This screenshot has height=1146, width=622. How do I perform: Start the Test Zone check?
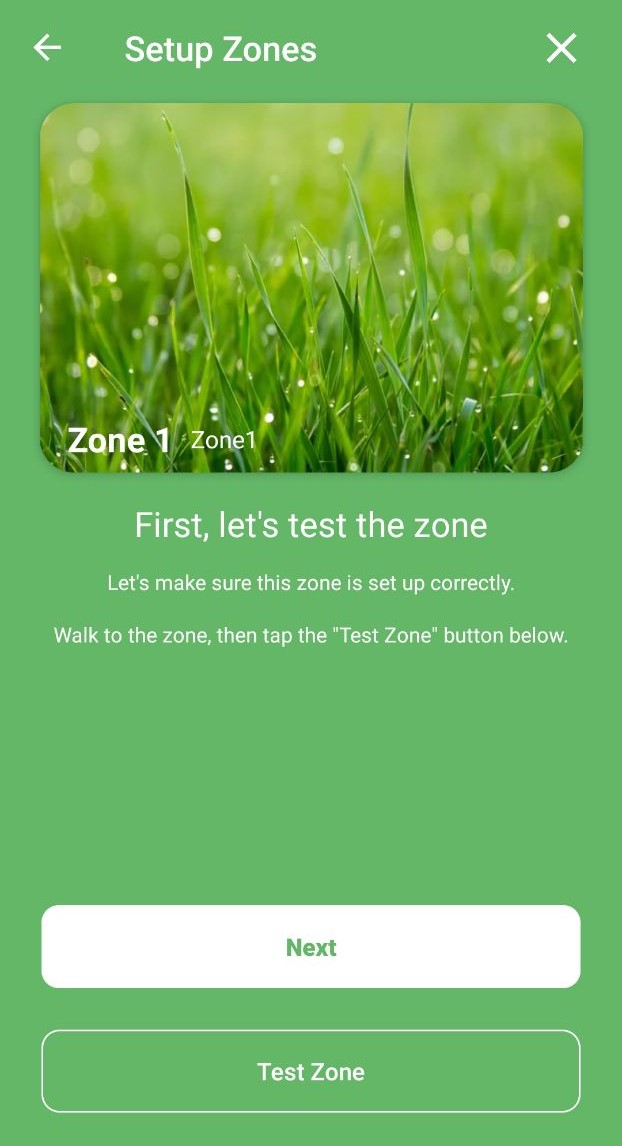[x=311, y=1071]
